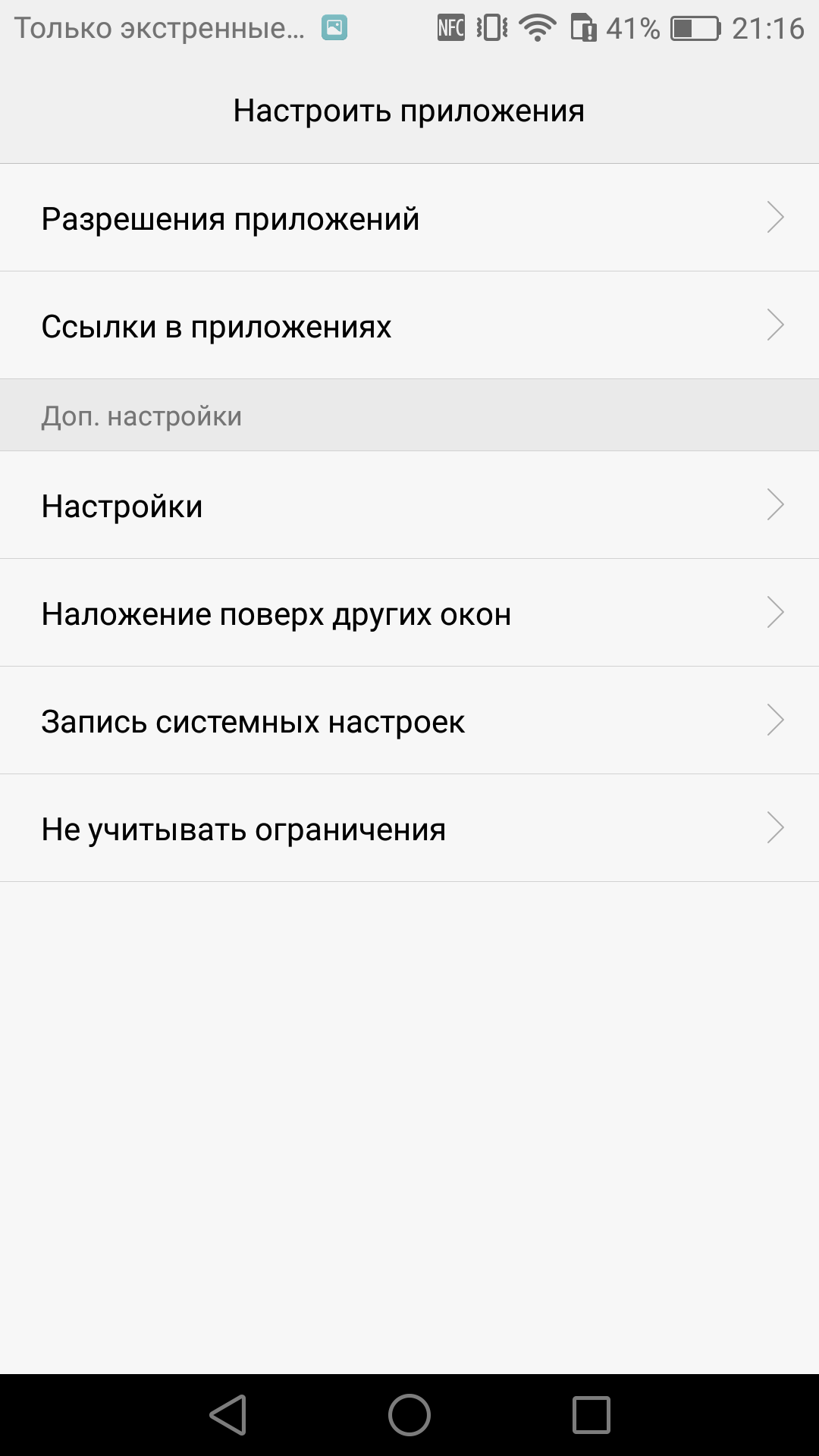Open Ссылки в приложениях row
The height and width of the screenshot is (1456, 819).
pyautogui.click(x=409, y=325)
